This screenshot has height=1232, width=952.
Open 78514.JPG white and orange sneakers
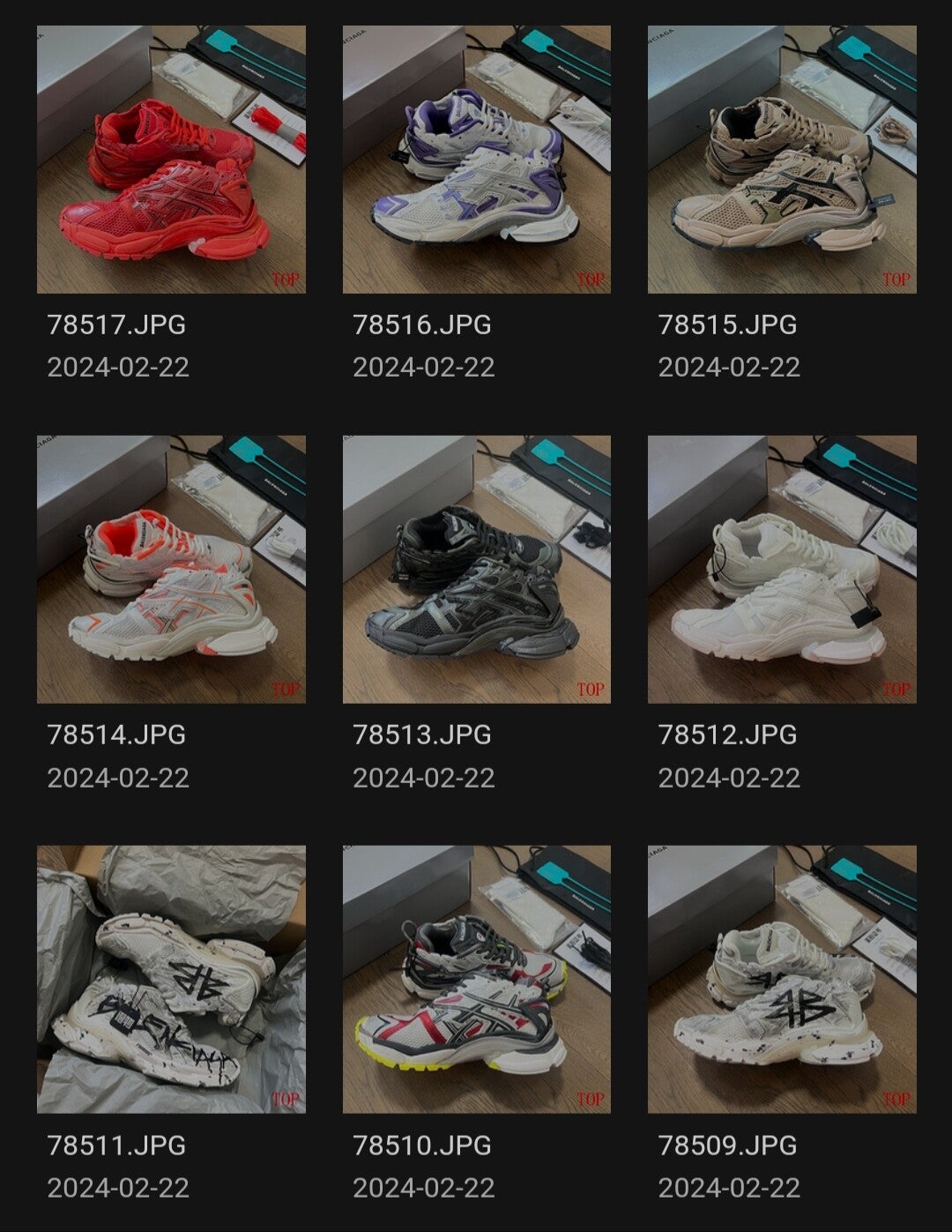tap(171, 569)
